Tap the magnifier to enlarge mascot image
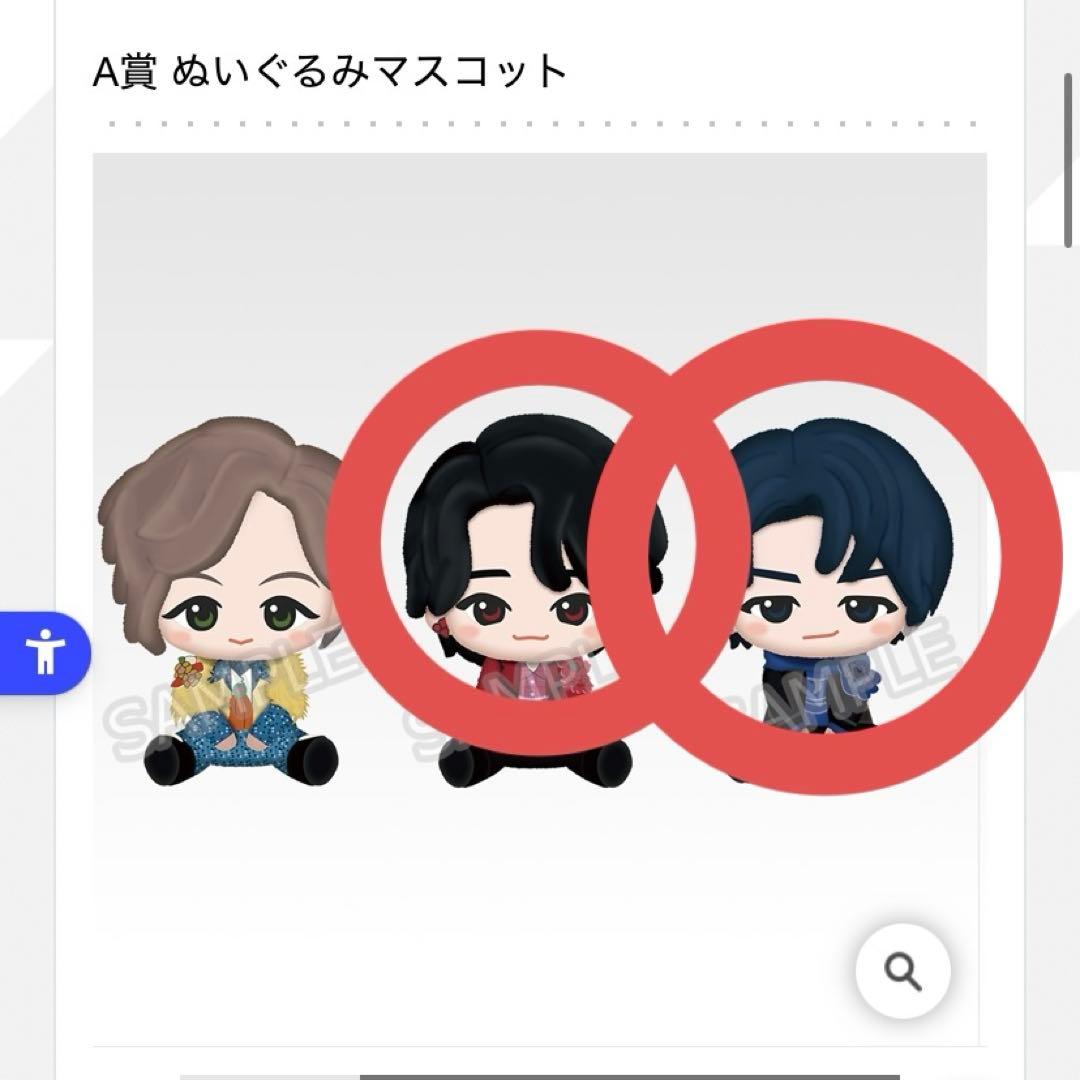 (x=903, y=970)
